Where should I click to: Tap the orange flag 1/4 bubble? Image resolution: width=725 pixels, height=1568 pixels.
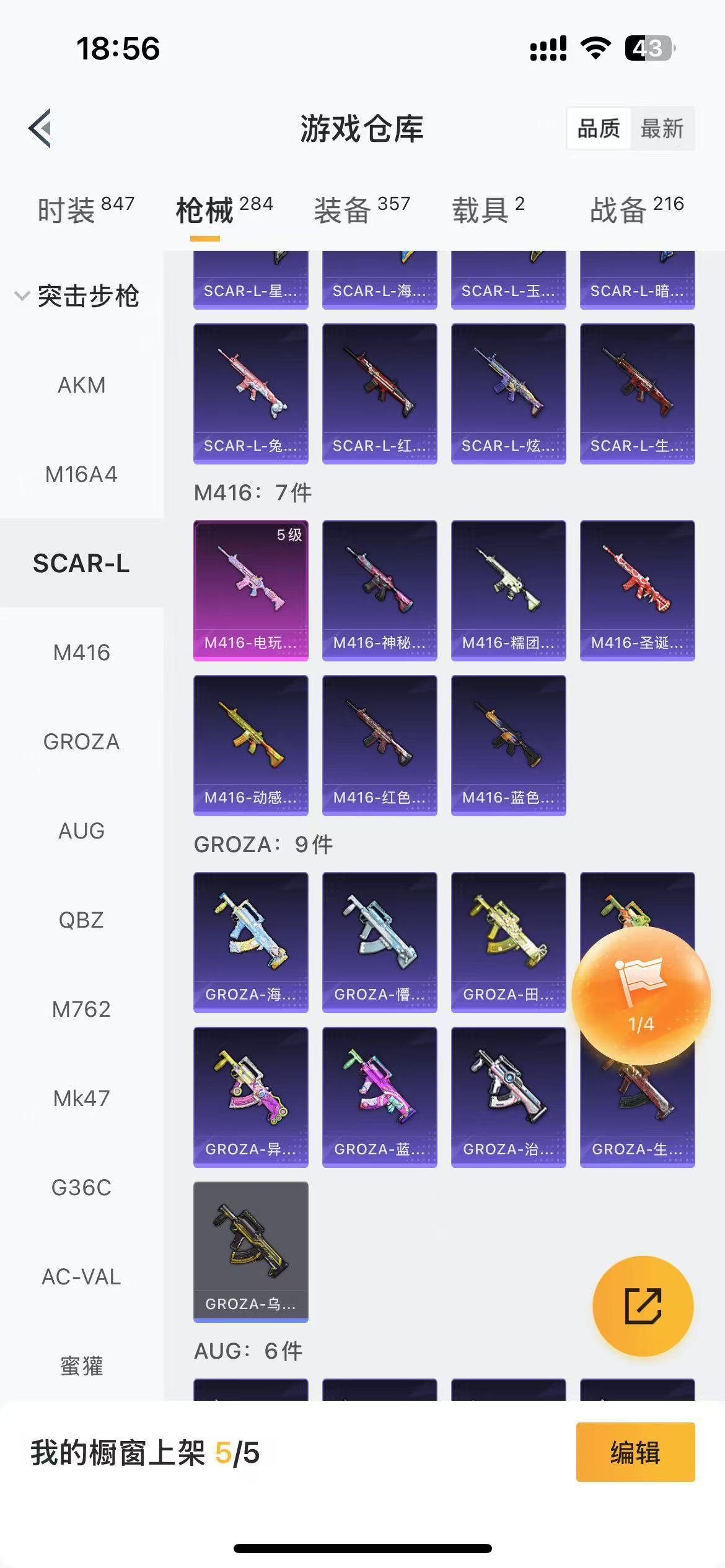(x=641, y=996)
